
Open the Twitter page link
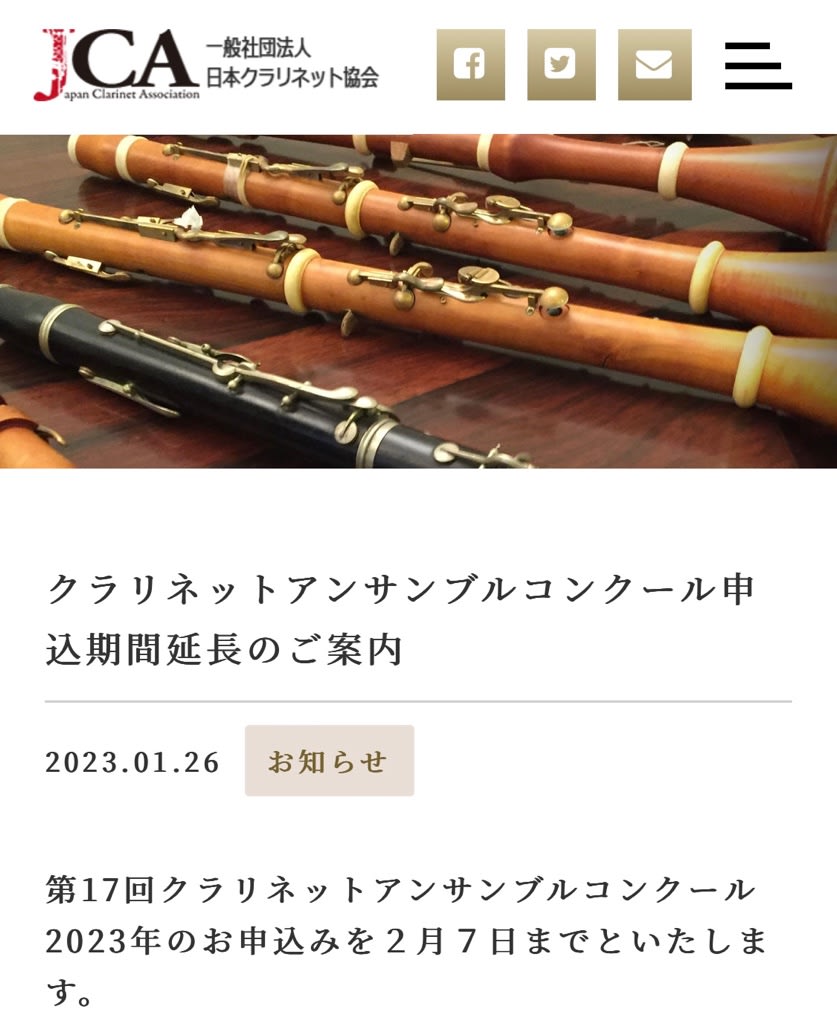[561, 65]
